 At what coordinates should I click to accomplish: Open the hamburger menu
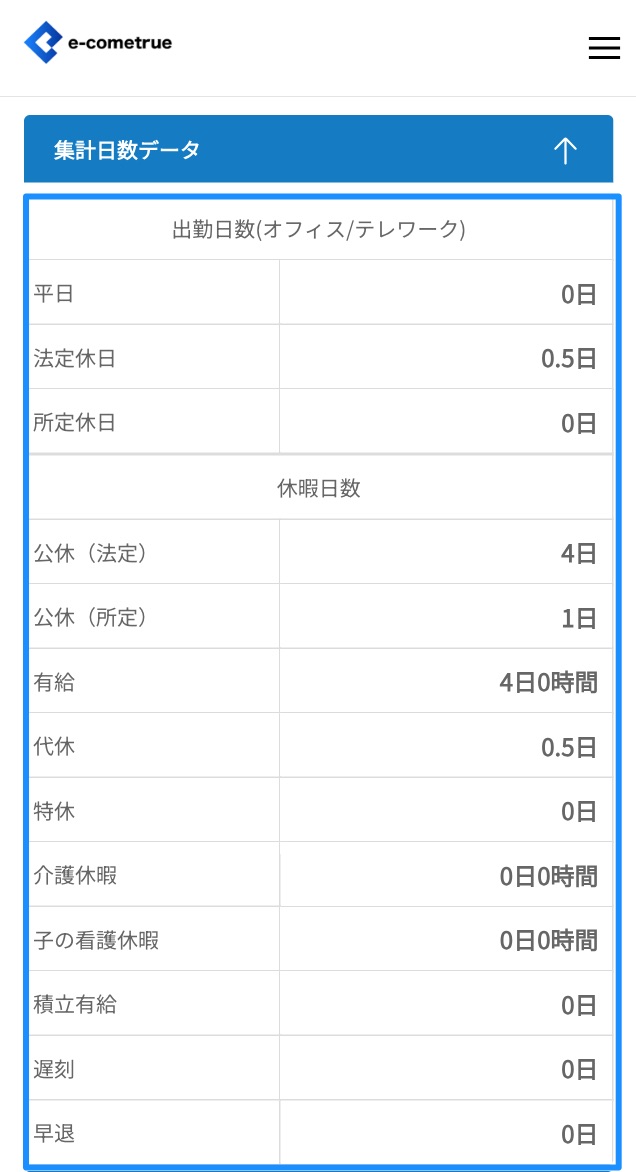click(603, 47)
